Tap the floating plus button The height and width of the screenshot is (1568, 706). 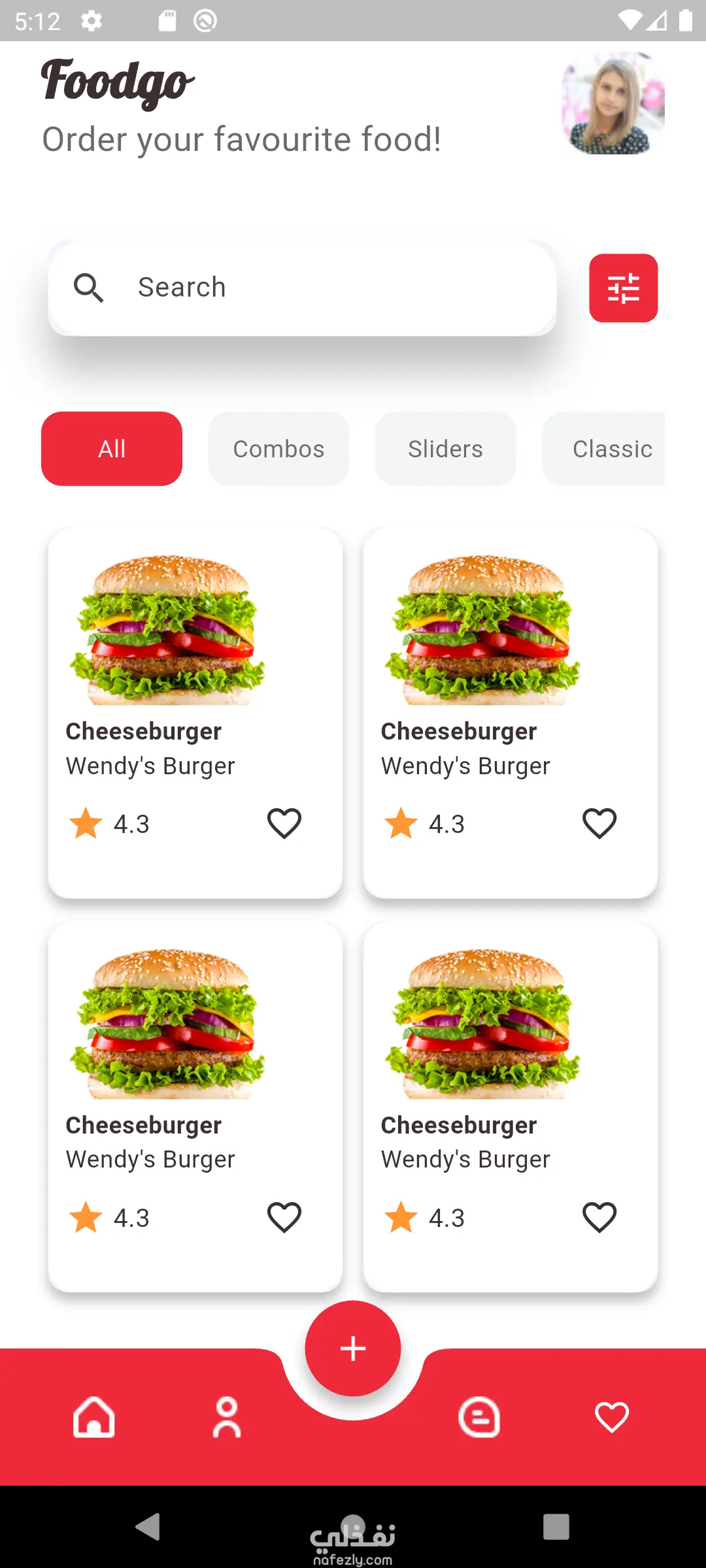pyautogui.click(x=353, y=1348)
